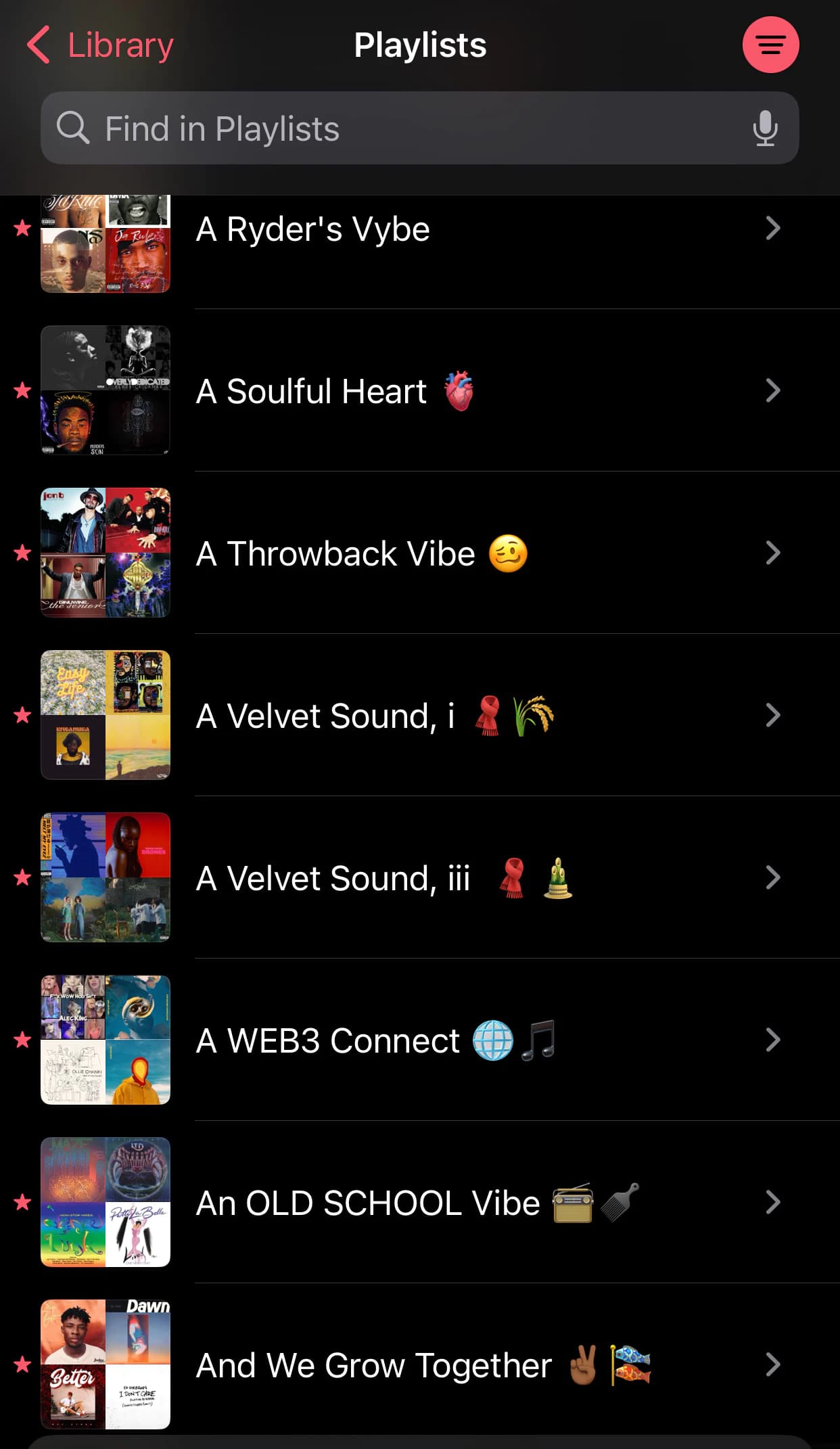Open the sort and filter options button
The width and height of the screenshot is (840, 1449).
tap(770, 45)
